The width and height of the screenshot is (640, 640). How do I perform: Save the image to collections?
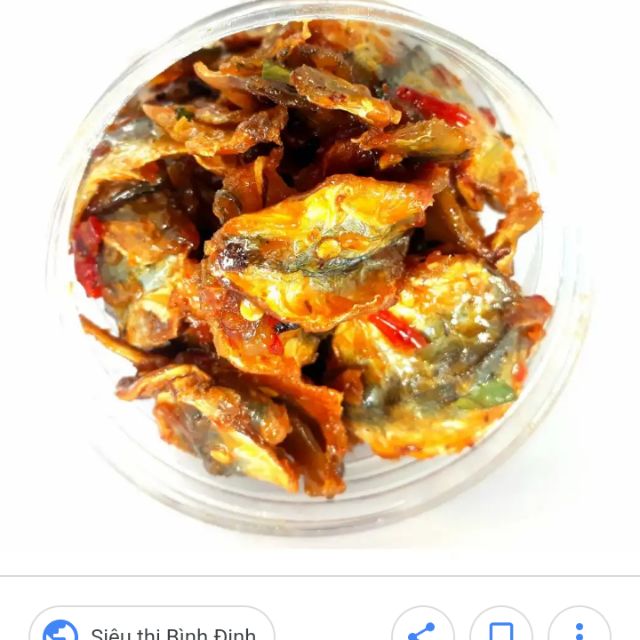tap(501, 629)
